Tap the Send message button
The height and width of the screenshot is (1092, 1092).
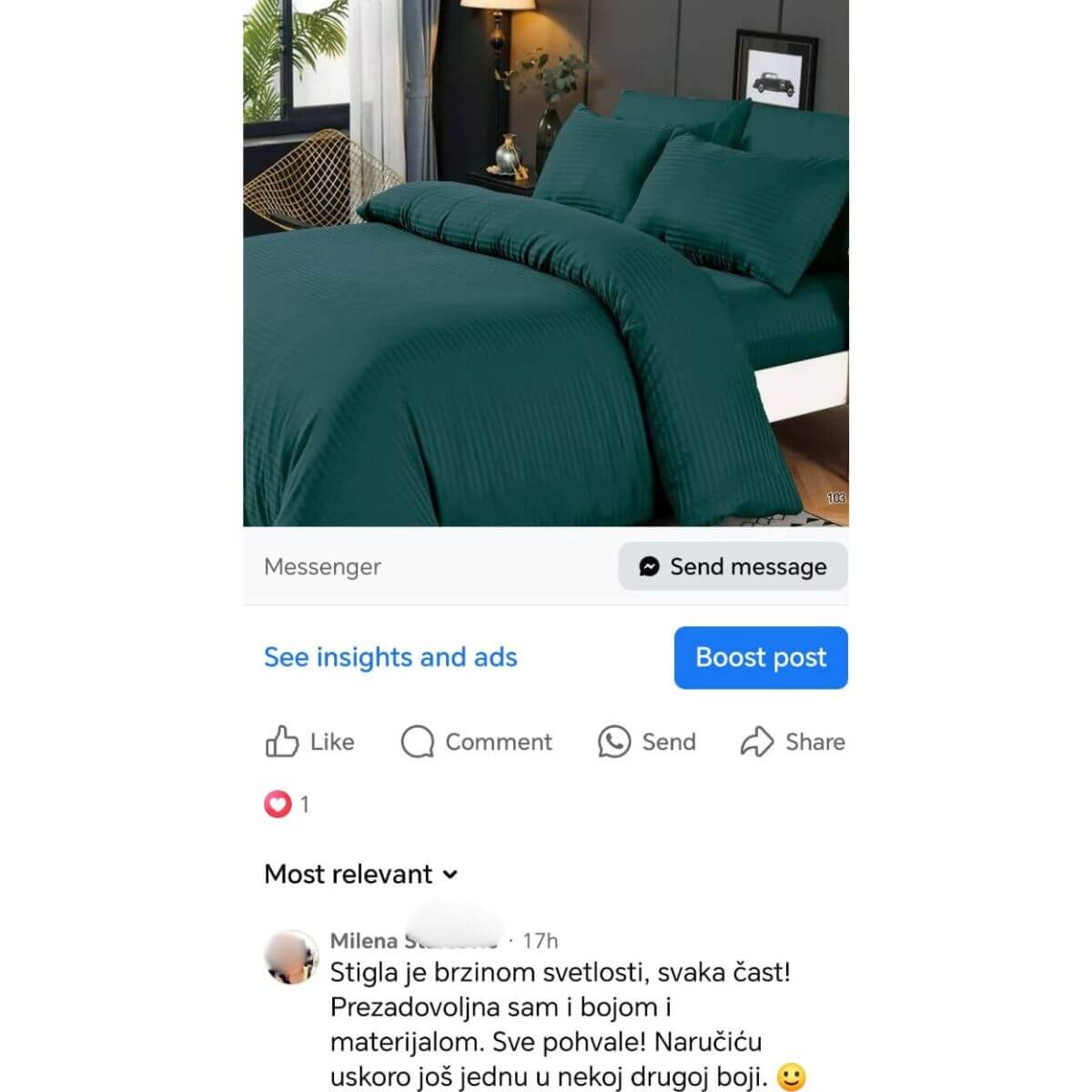(x=733, y=567)
